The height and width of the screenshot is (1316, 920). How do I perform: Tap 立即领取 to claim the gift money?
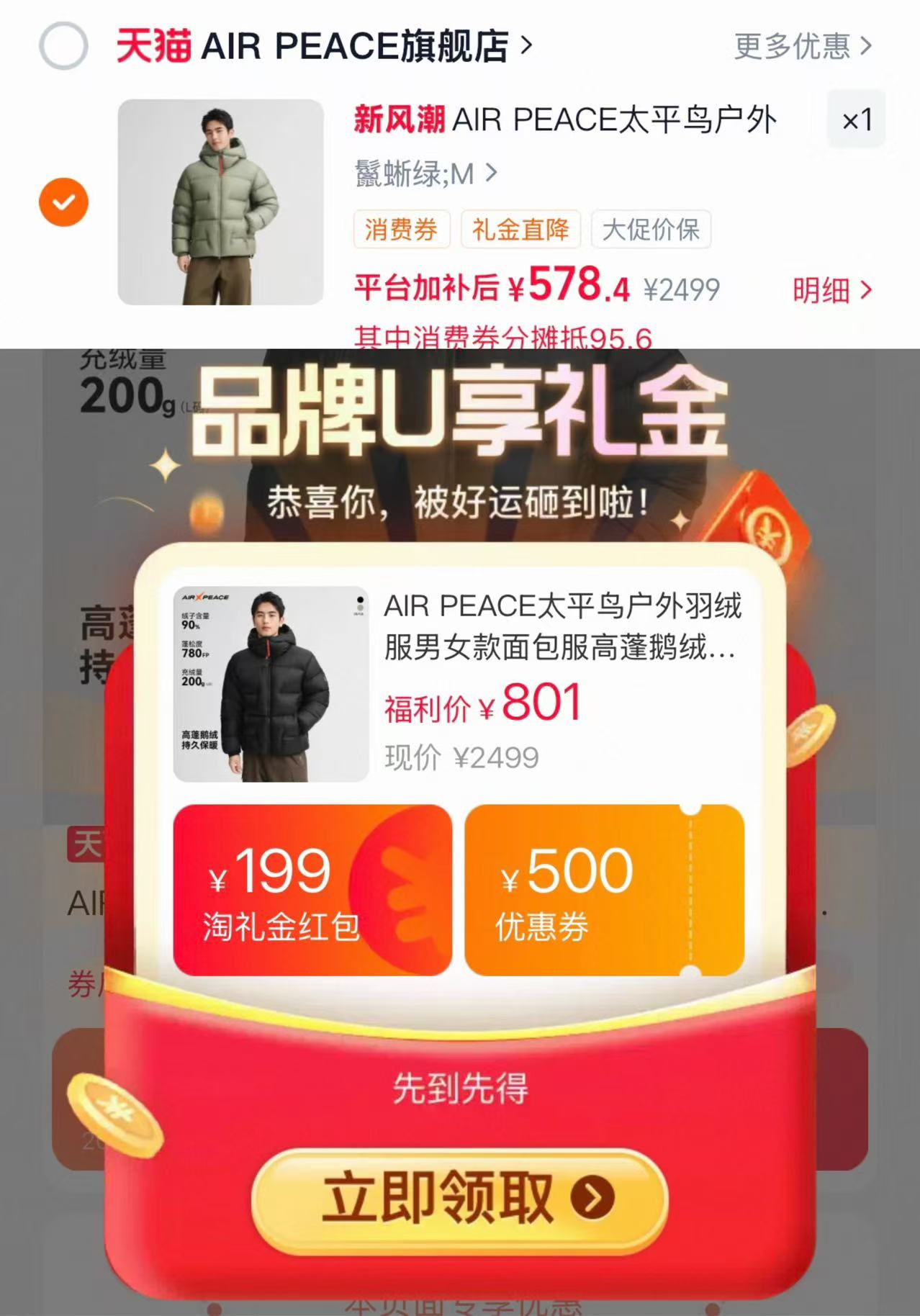[x=460, y=1199]
